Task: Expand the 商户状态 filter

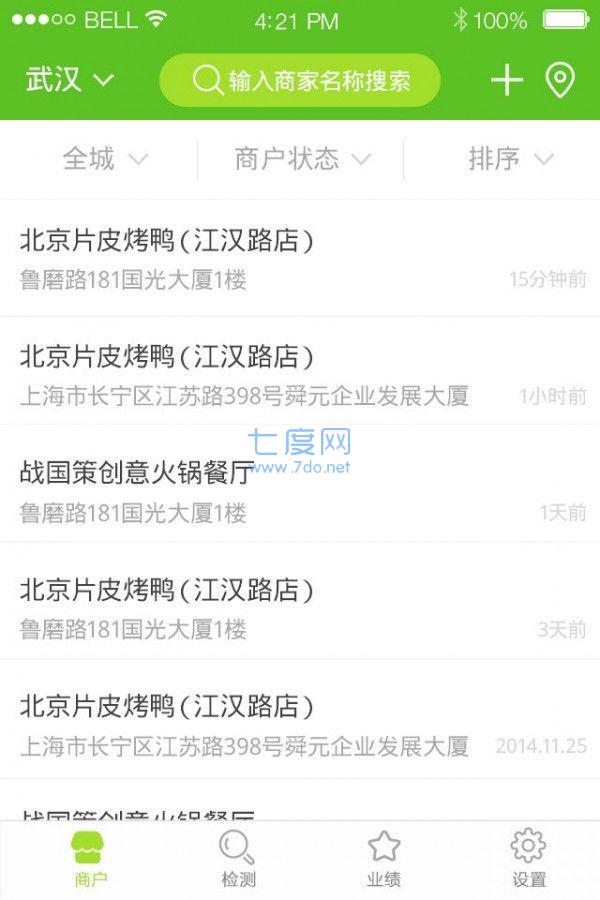Action: tap(302, 159)
